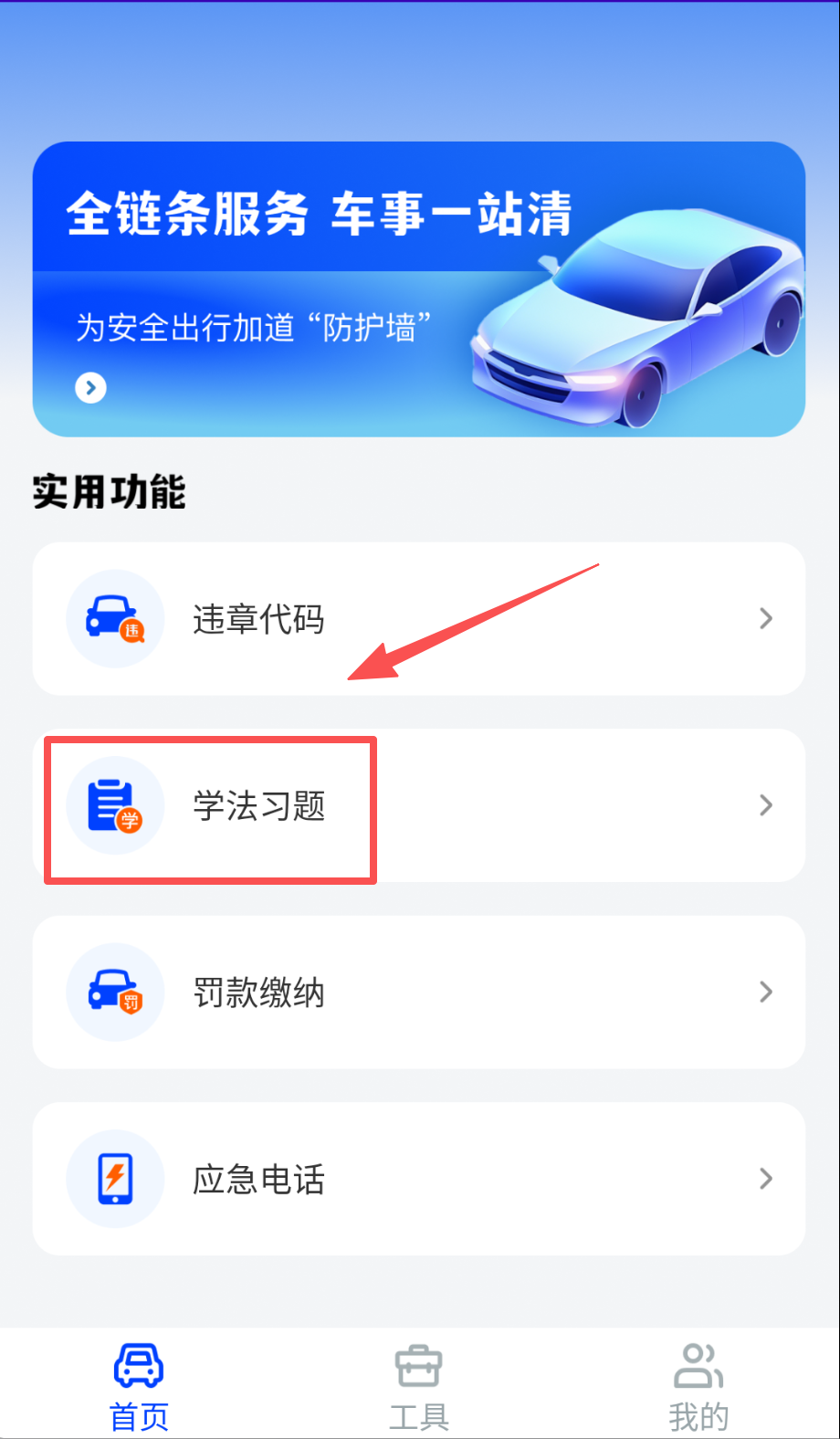The image size is (840, 1439).
Task: Tap the arrow button on the banner
Action: click(90, 388)
